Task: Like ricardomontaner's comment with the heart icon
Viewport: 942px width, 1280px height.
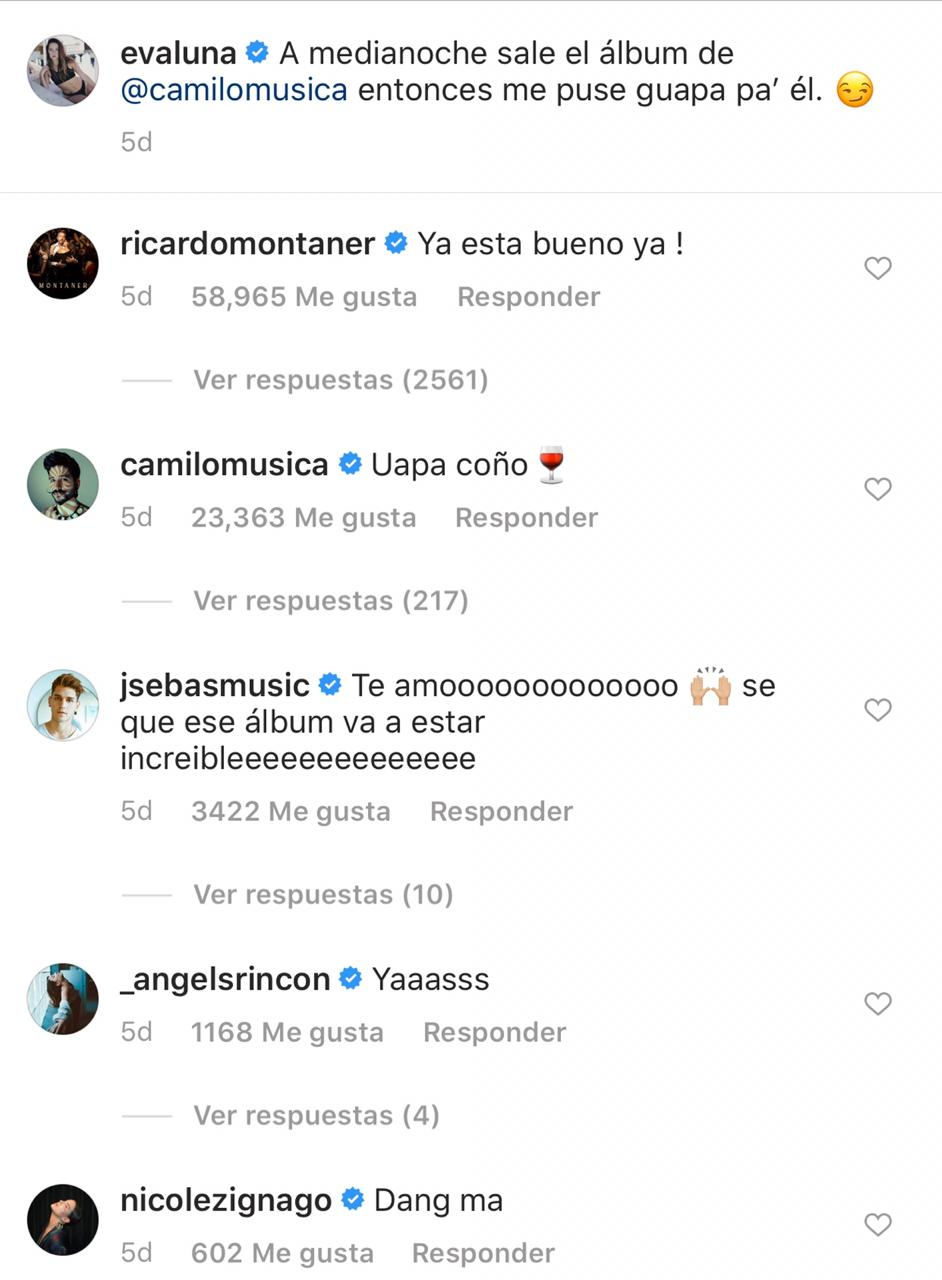Action: [x=877, y=268]
